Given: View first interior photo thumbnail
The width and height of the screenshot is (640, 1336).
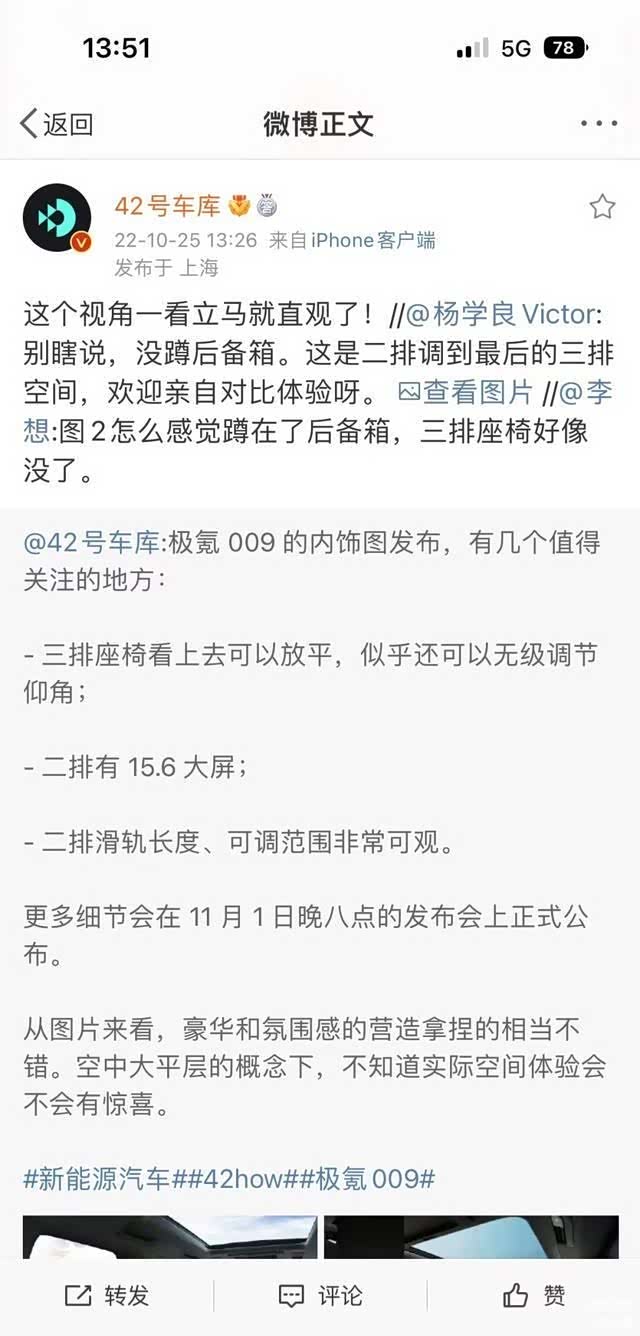Looking at the screenshot, I should [x=169, y=1236].
